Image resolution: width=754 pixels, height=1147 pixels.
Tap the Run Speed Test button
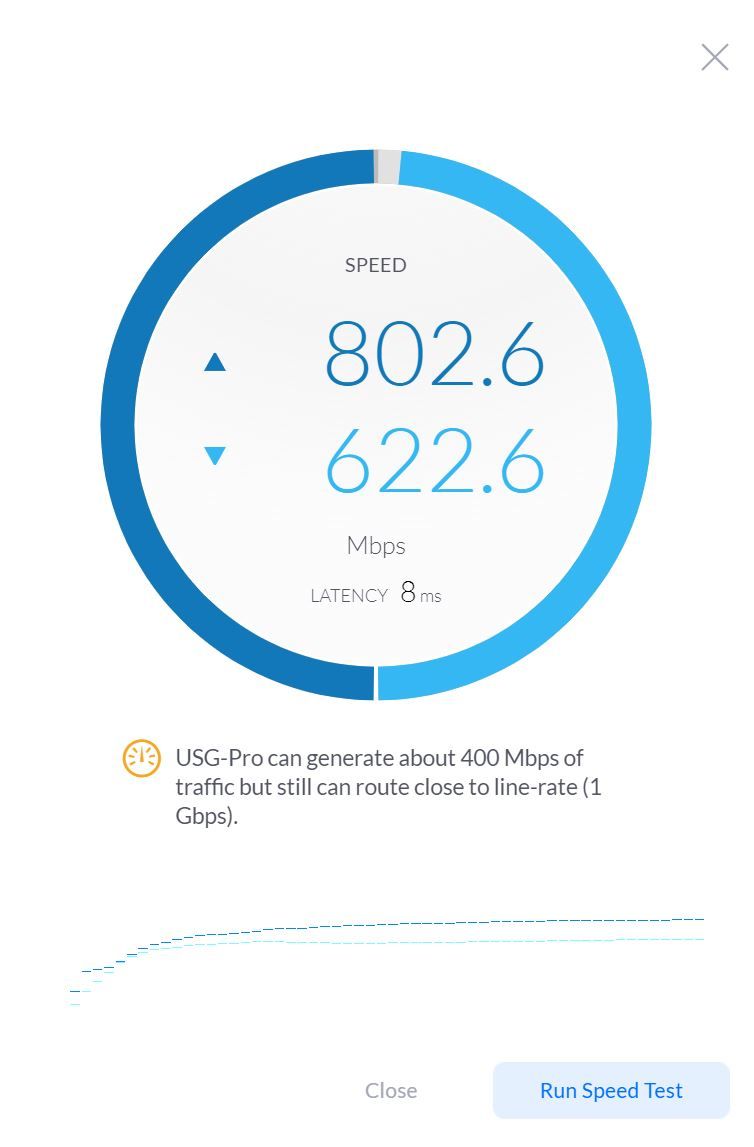[x=611, y=1090]
